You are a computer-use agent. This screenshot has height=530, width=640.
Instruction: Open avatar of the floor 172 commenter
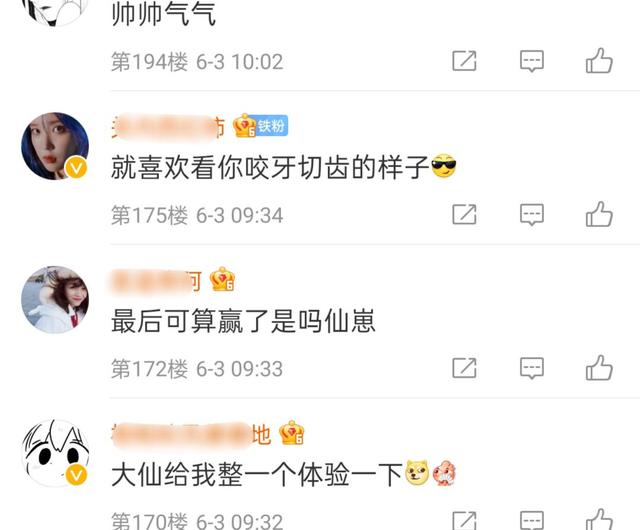point(55,299)
